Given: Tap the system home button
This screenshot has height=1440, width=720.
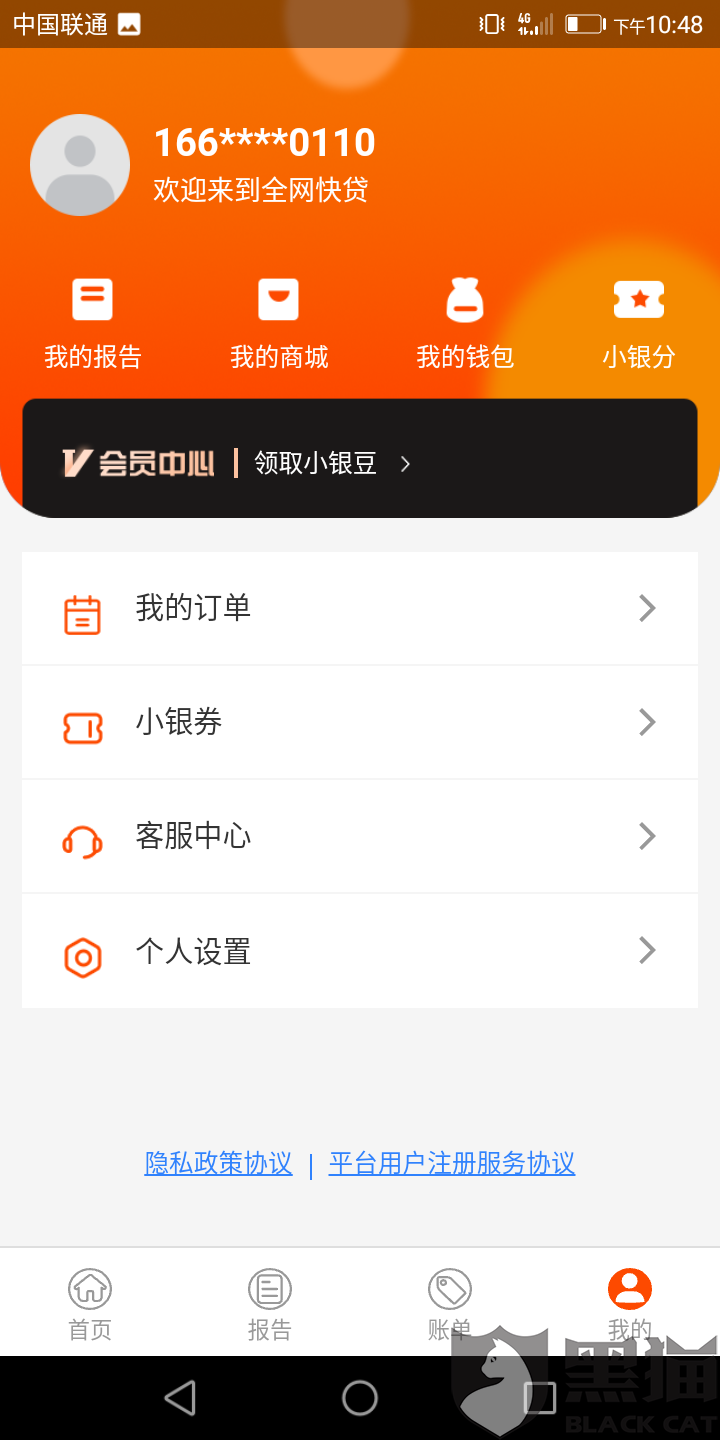Looking at the screenshot, I should coord(360,1397).
